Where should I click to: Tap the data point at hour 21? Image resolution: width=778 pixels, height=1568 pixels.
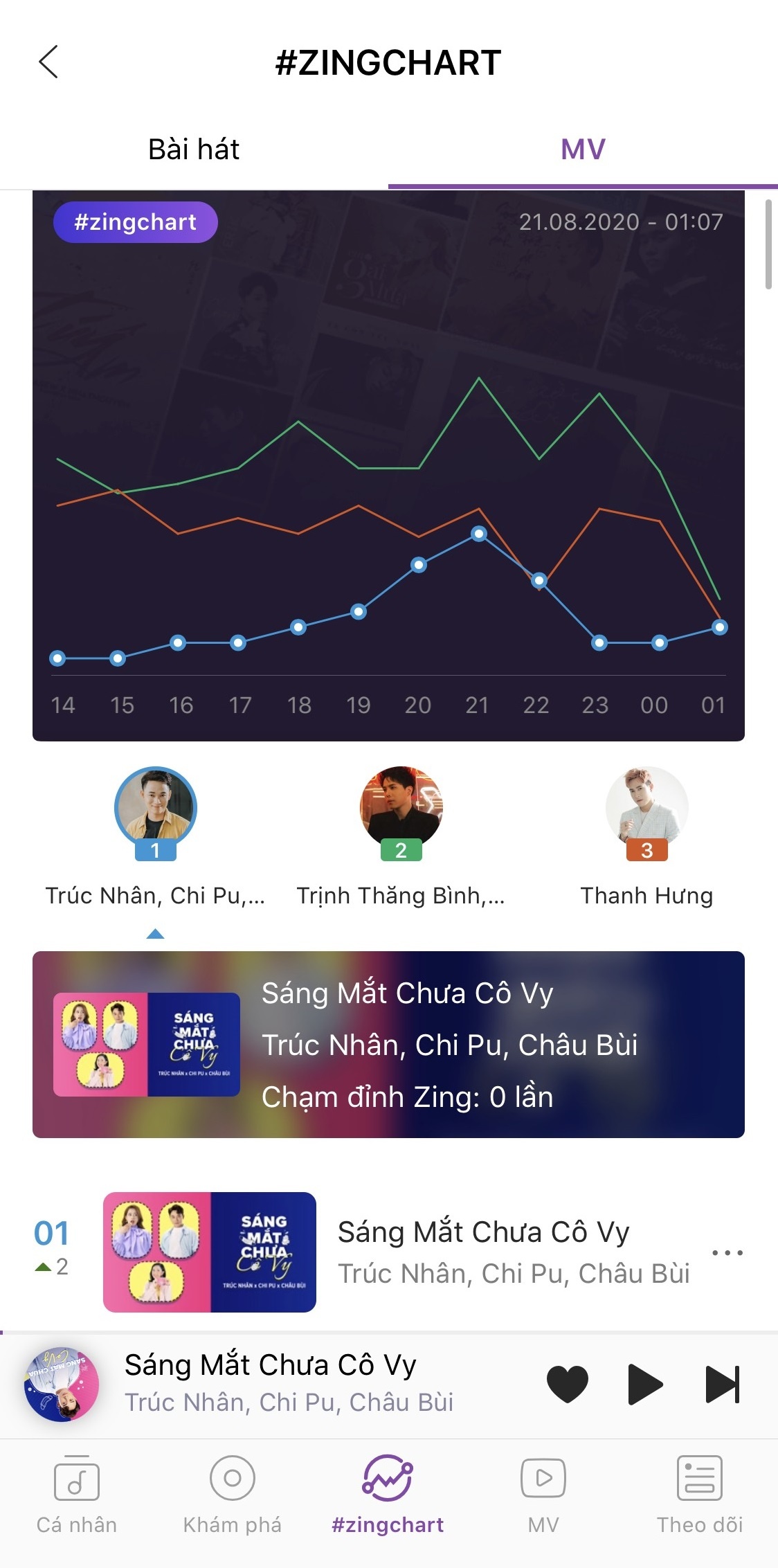479,534
